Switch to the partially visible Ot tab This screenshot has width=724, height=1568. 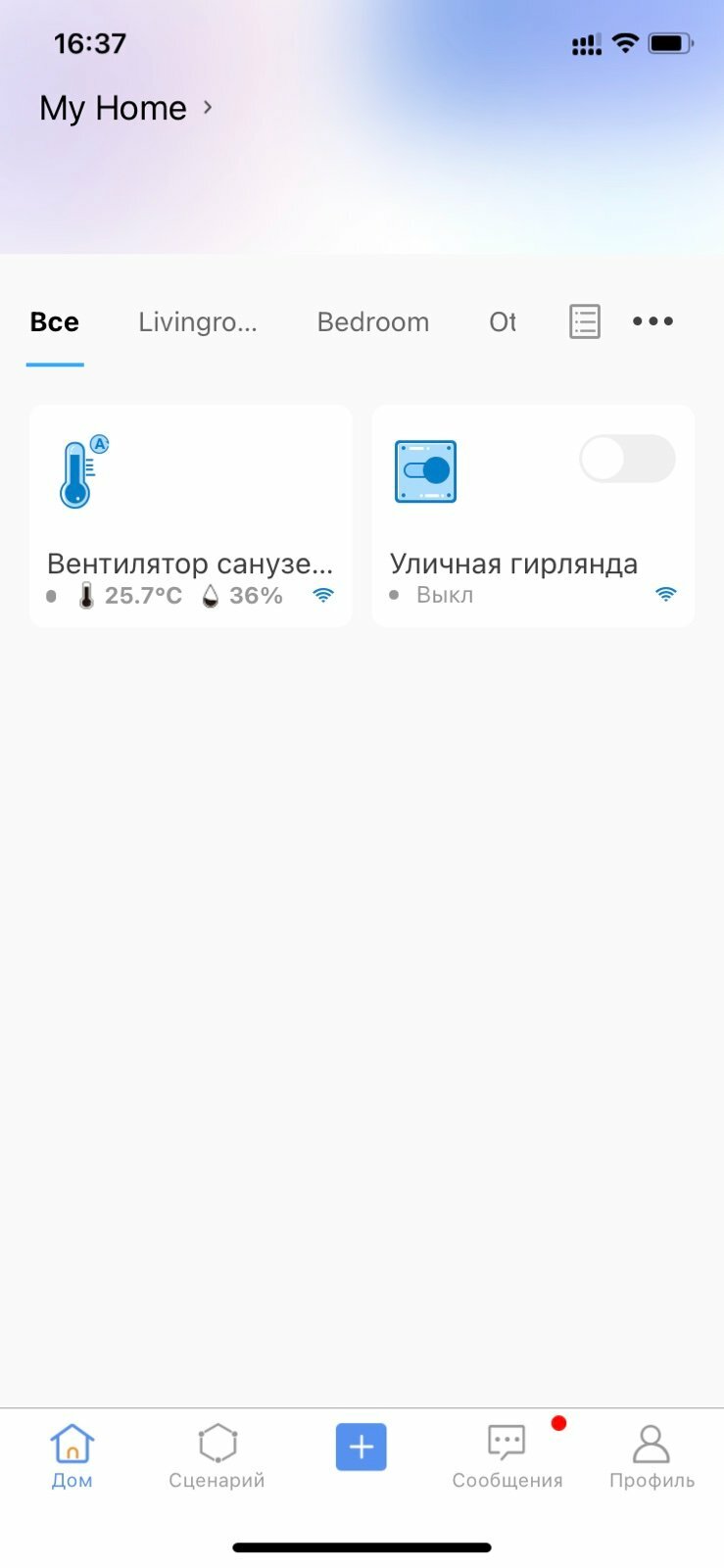coord(503,322)
